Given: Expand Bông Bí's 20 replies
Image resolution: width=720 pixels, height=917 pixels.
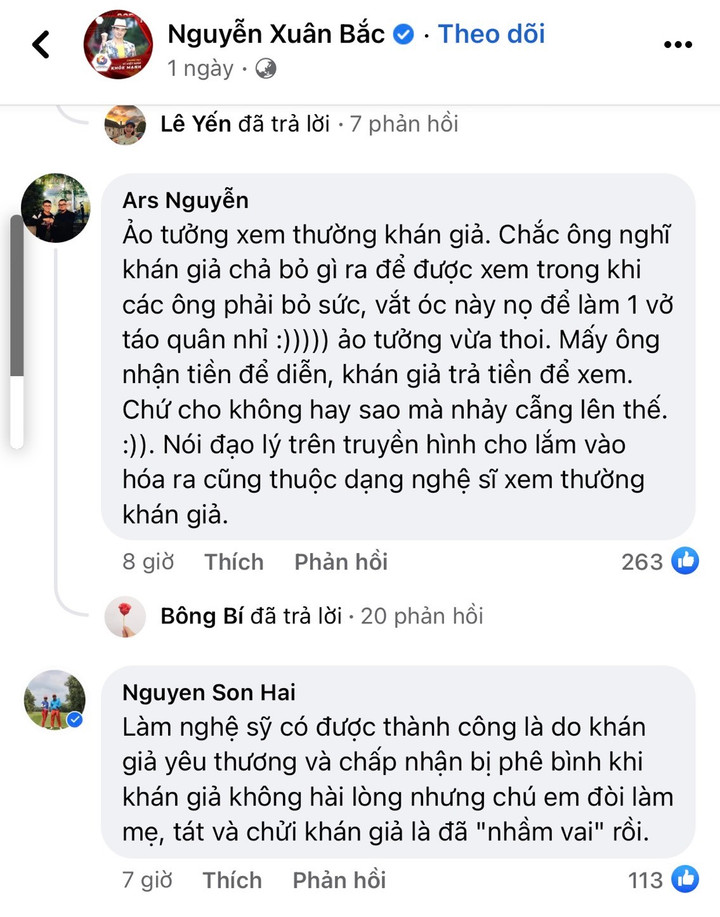Looking at the screenshot, I should point(321,616).
